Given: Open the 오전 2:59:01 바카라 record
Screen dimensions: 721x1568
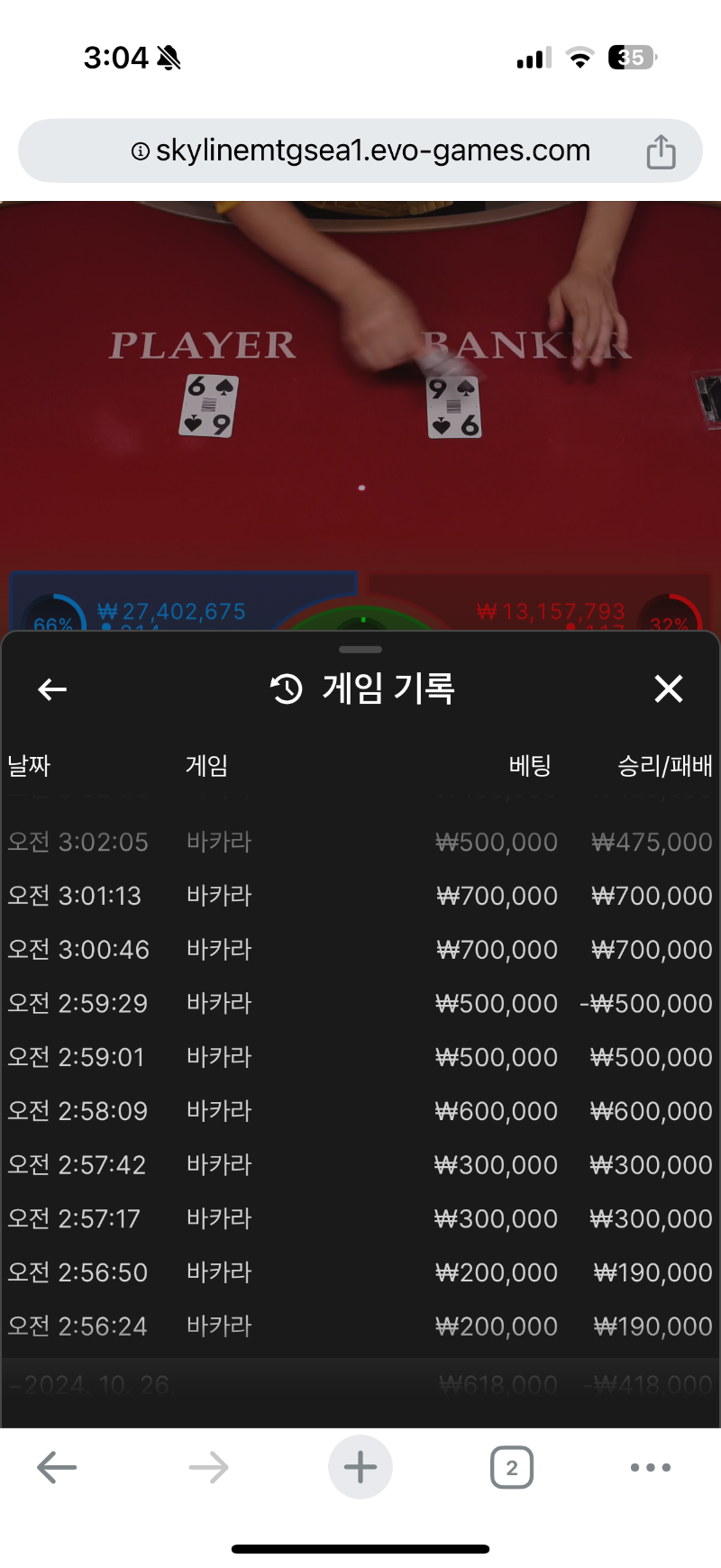Looking at the screenshot, I should click(x=360, y=1057).
